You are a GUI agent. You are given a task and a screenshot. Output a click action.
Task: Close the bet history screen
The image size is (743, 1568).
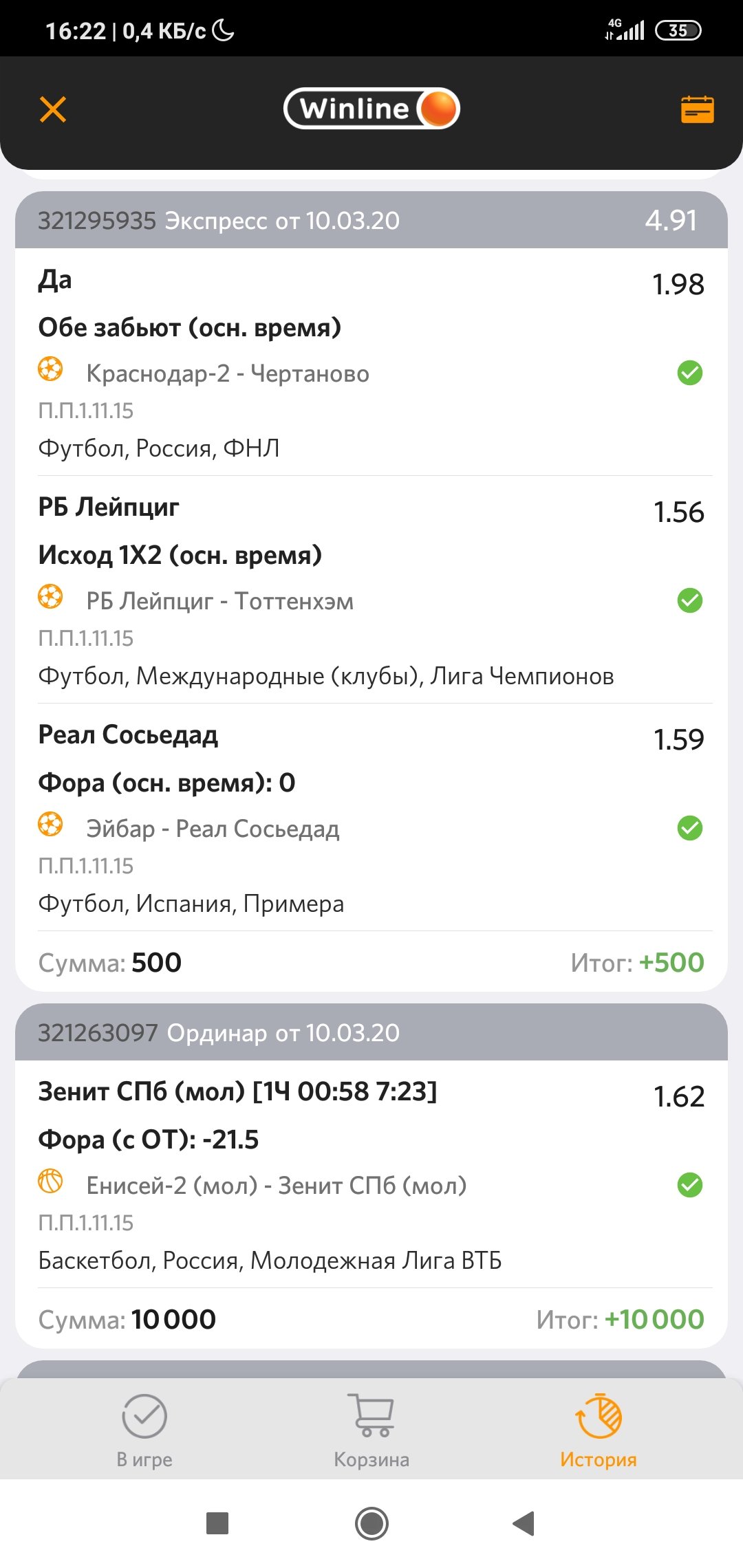[x=52, y=109]
